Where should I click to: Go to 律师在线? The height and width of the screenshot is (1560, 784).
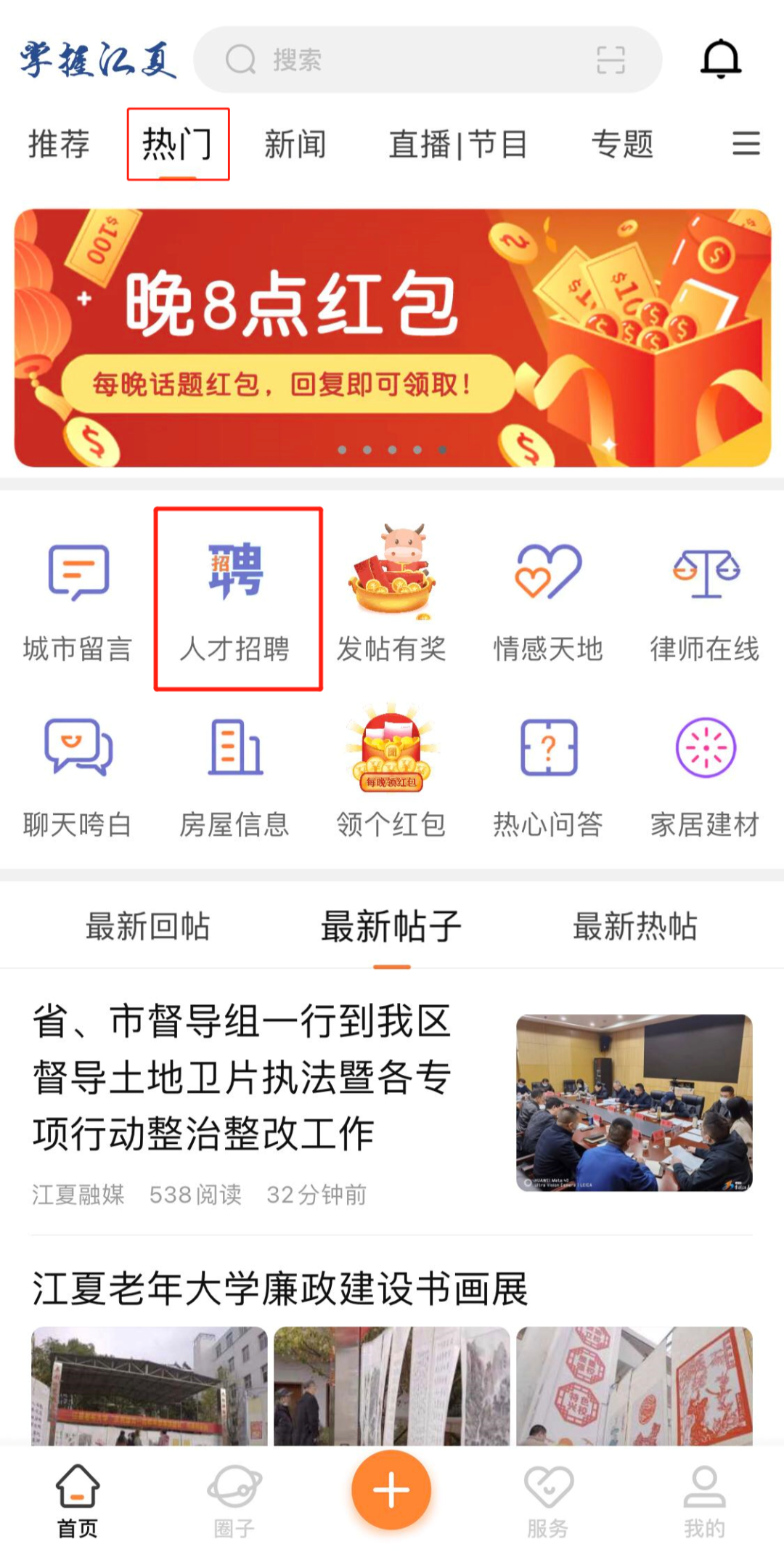tap(704, 600)
